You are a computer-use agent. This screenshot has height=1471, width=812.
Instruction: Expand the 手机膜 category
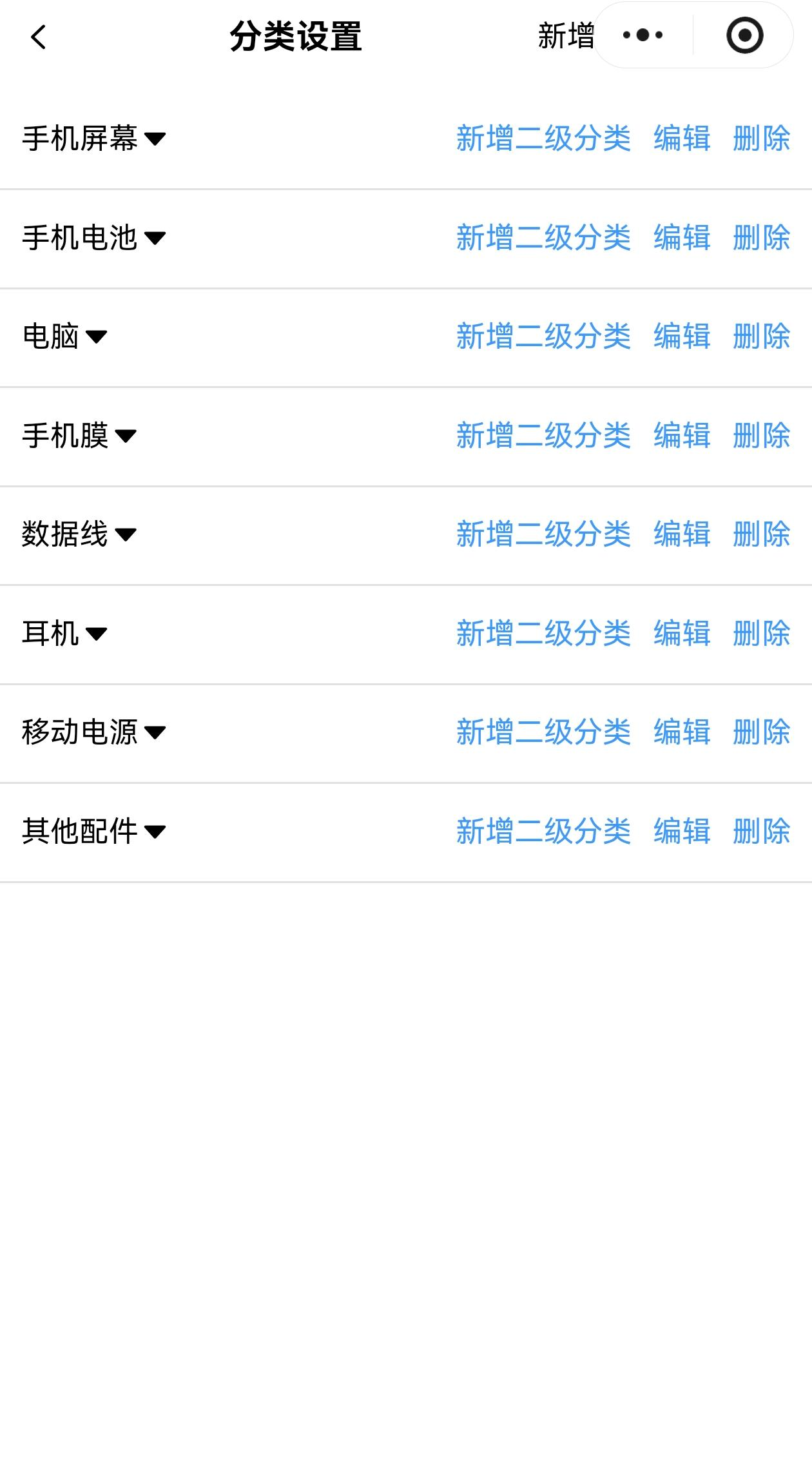click(77, 435)
